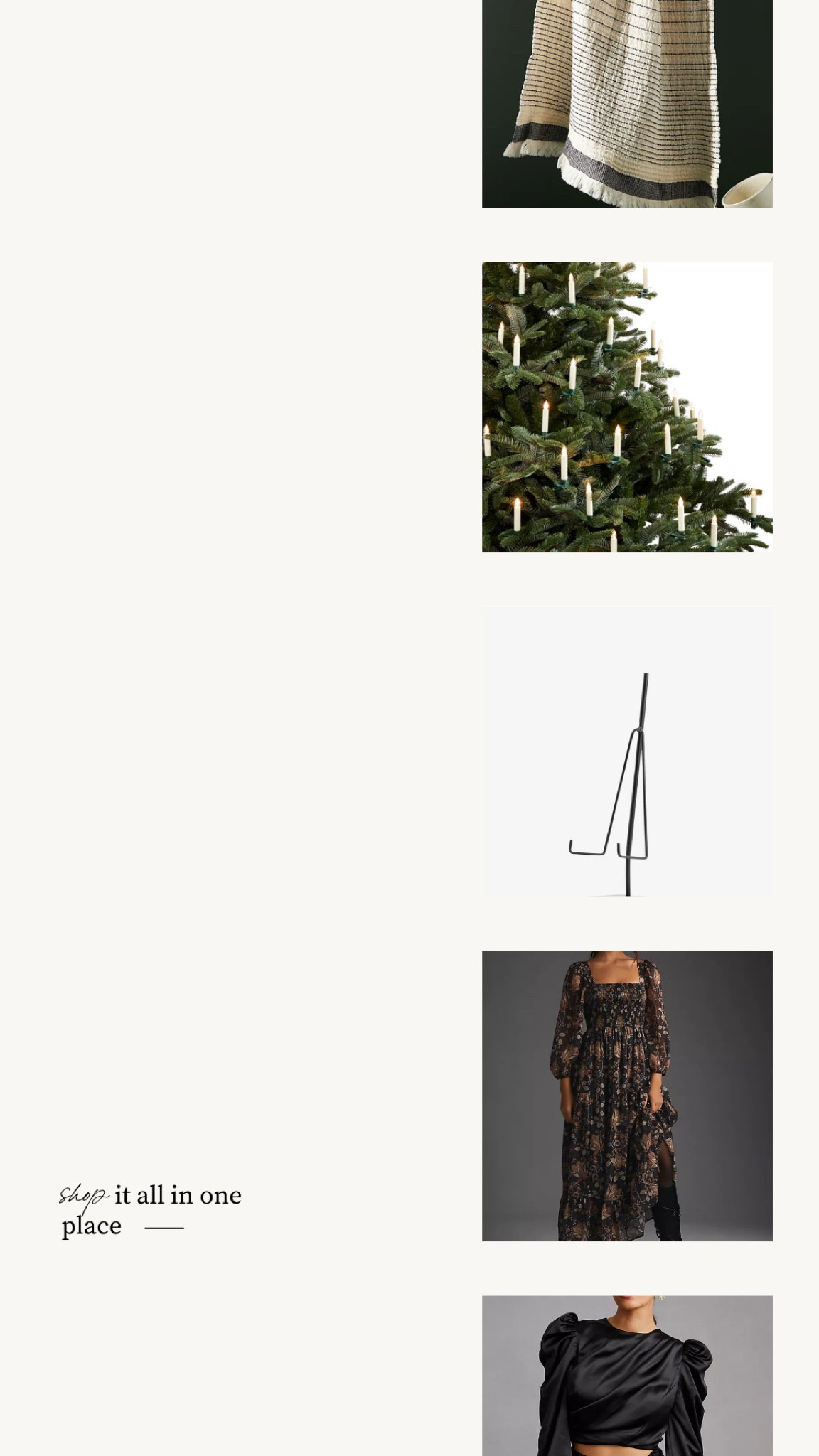The image size is (819, 1456).
Task: Follow the "shop it all in one place" link
Action: [x=150, y=1210]
